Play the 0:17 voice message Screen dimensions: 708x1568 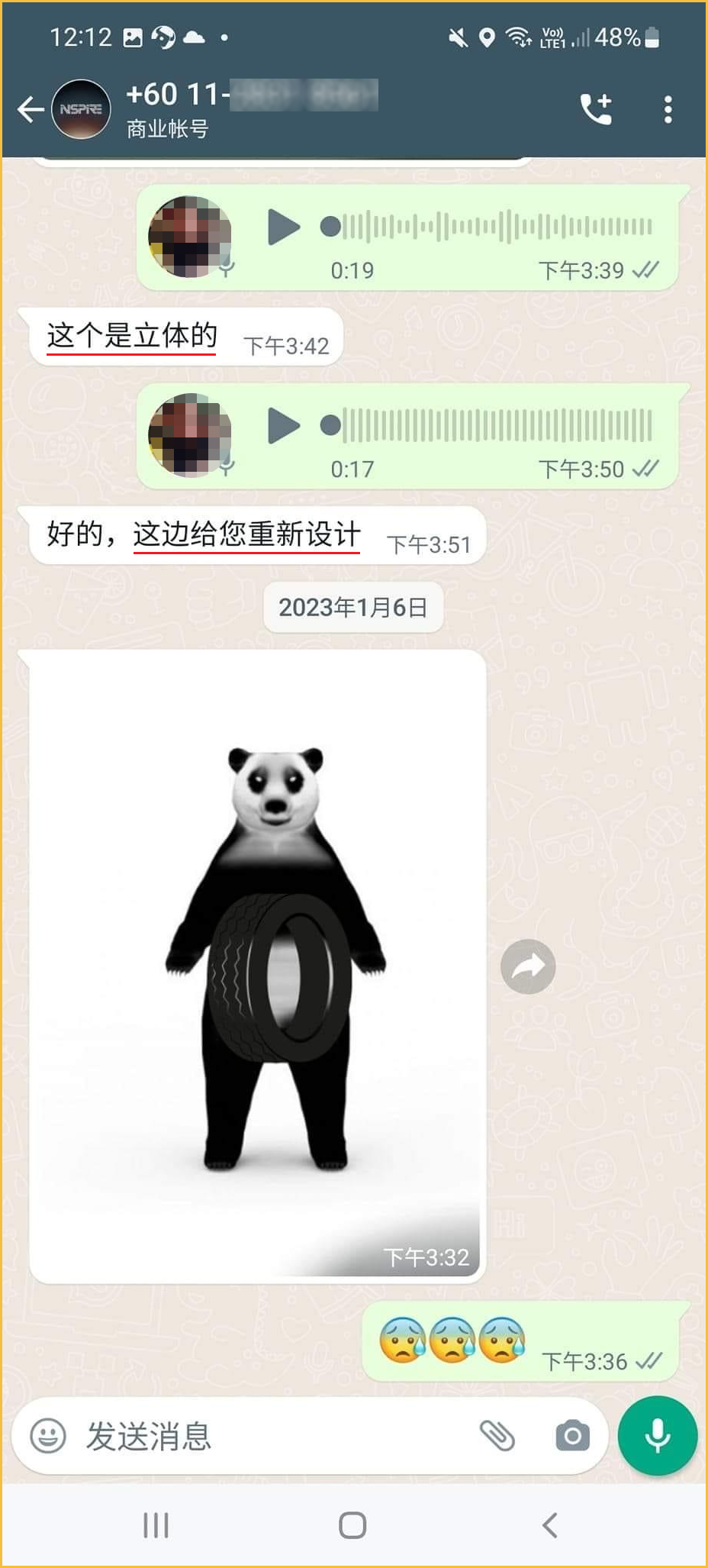tap(283, 426)
